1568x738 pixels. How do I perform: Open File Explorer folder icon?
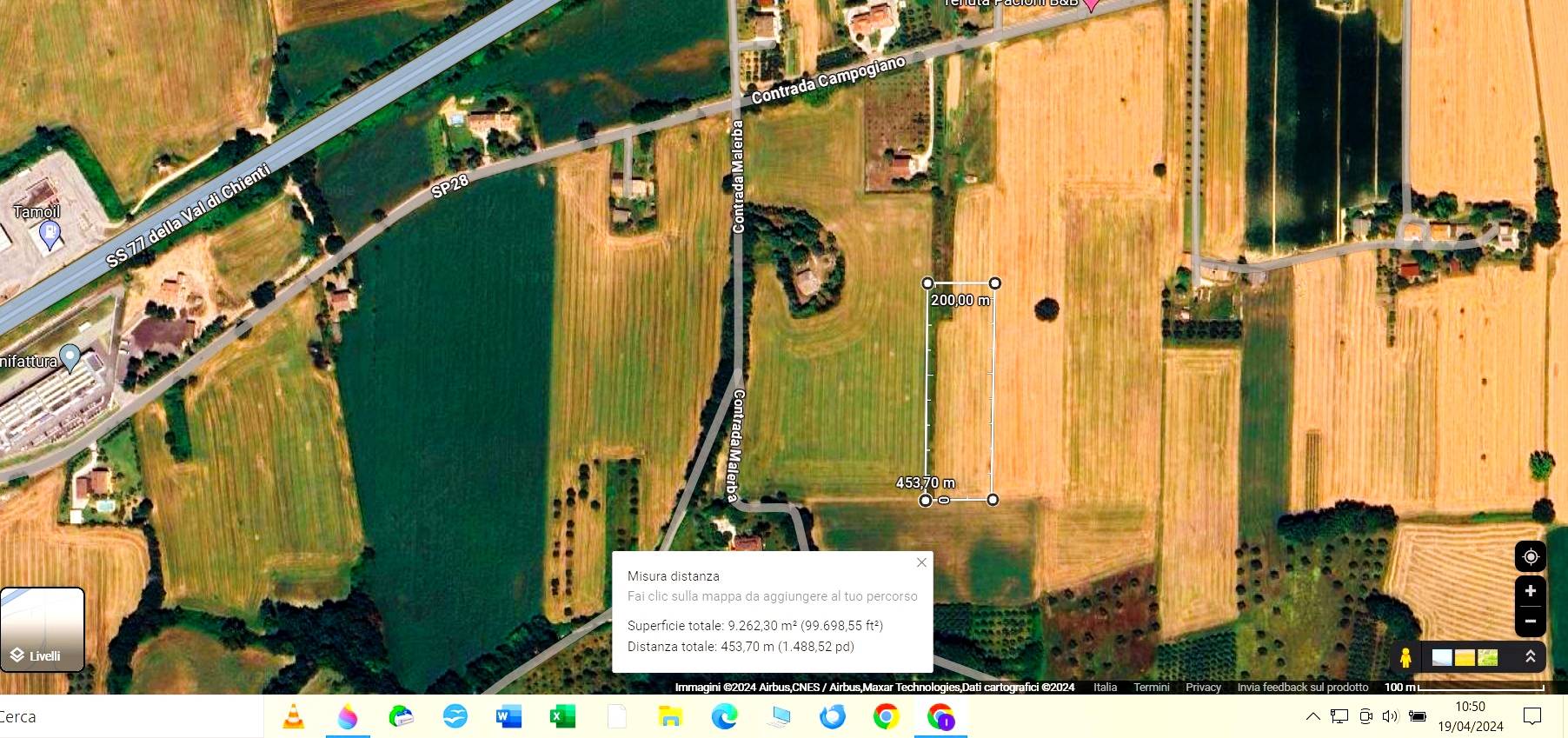coord(670,716)
